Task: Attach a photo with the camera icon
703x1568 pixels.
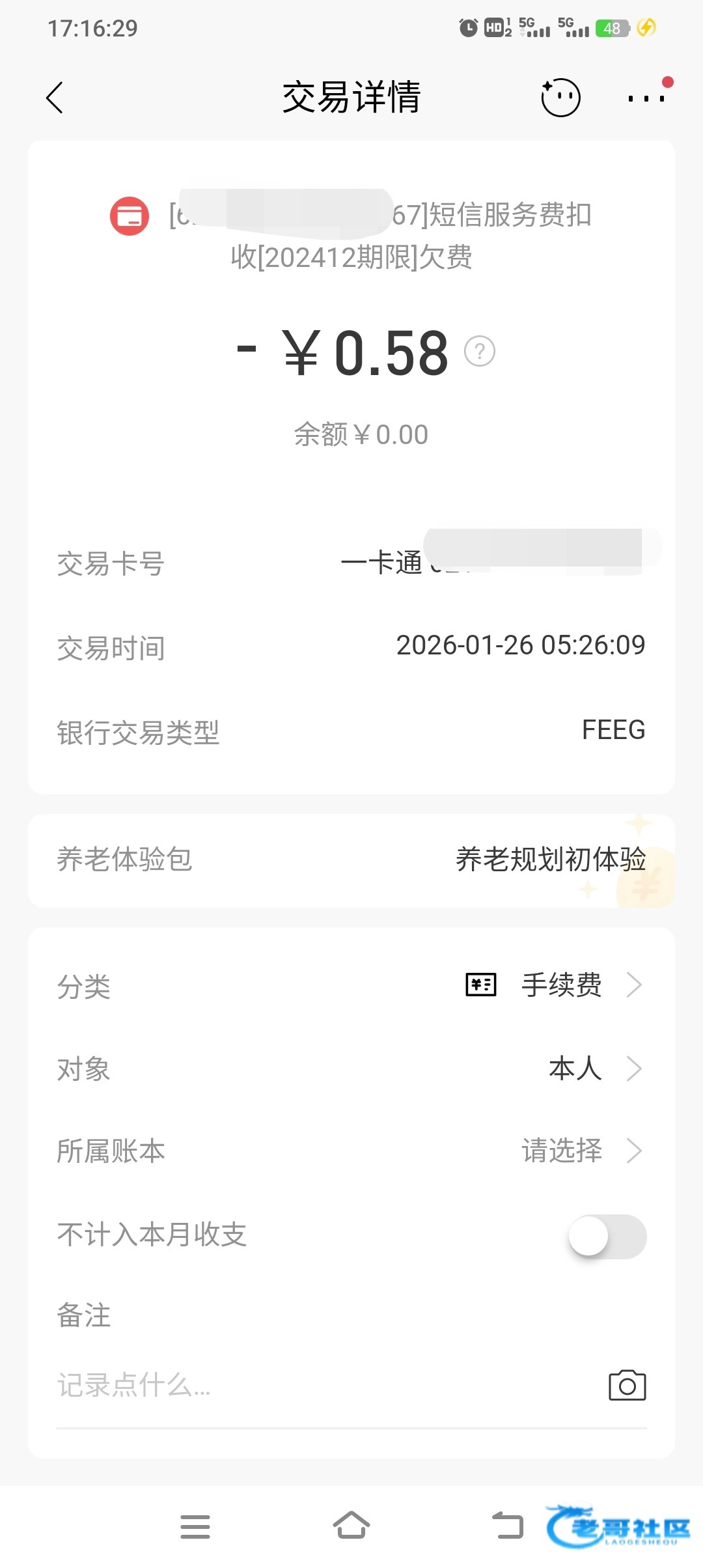Action: coord(627,1386)
